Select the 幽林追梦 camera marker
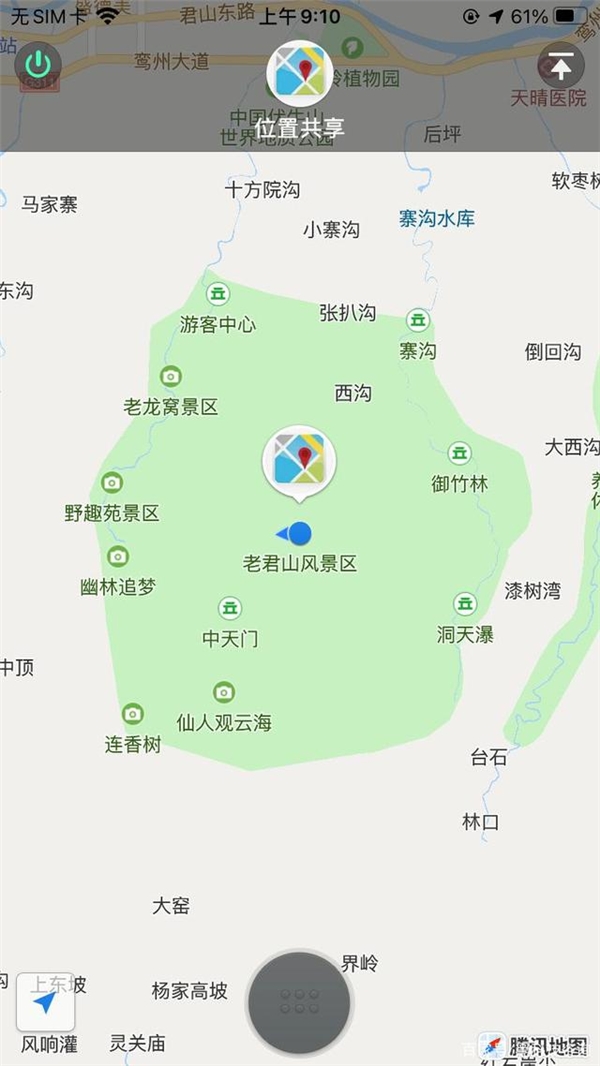The width and height of the screenshot is (600, 1066). tap(118, 557)
